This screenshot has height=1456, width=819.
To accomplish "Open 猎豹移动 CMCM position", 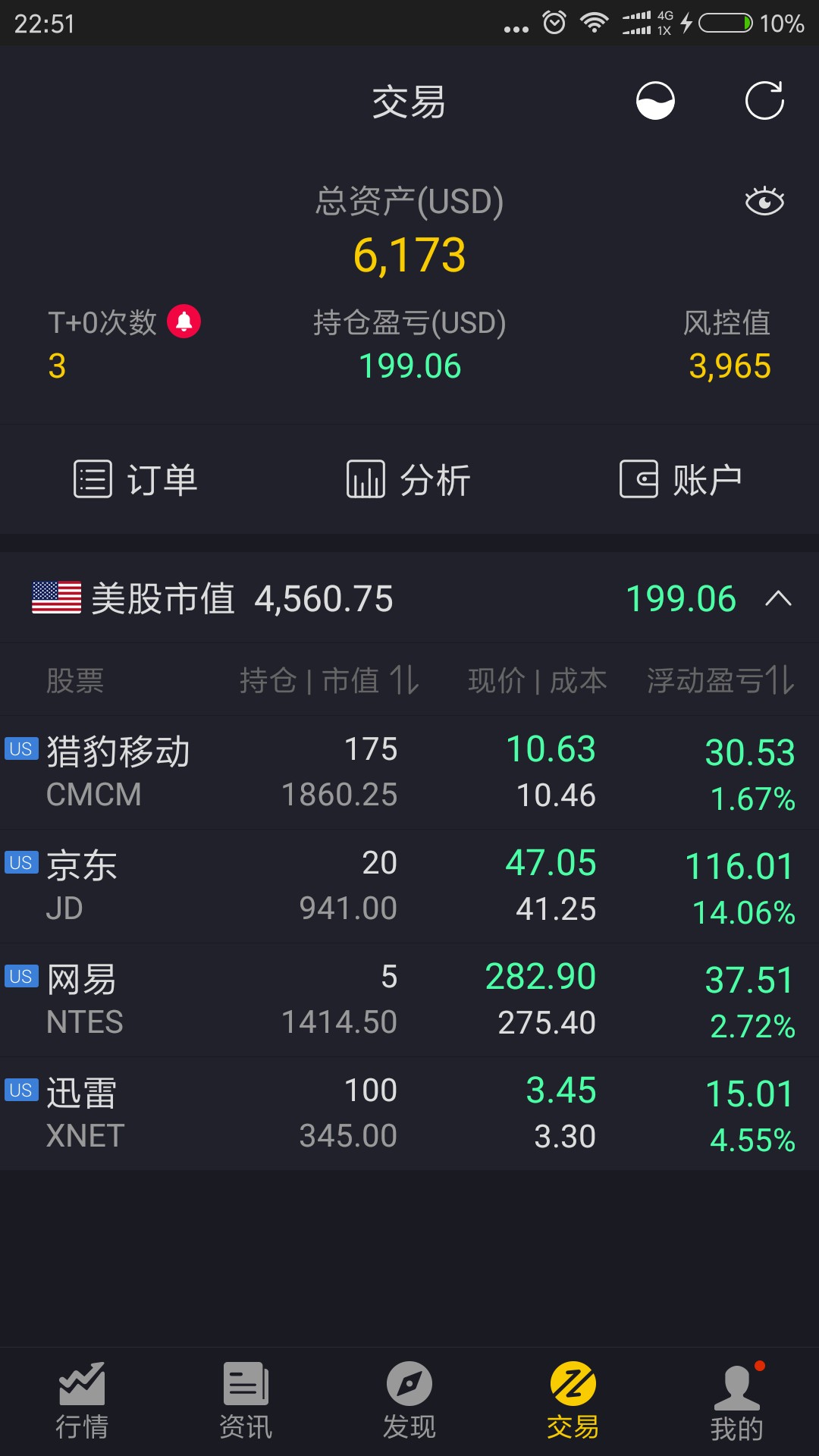I will click(x=409, y=773).
